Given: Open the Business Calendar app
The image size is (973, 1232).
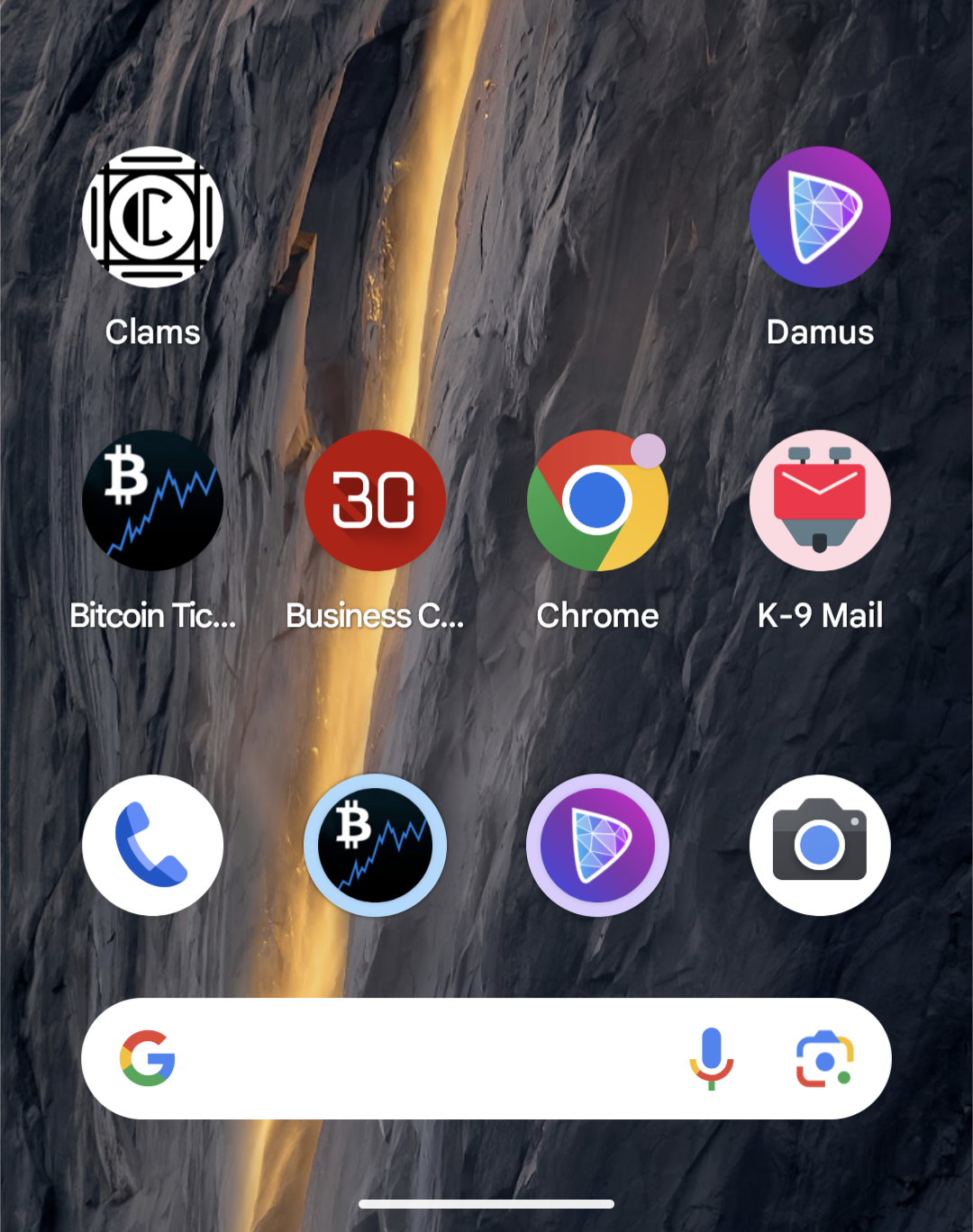Looking at the screenshot, I should pyautogui.click(x=375, y=501).
